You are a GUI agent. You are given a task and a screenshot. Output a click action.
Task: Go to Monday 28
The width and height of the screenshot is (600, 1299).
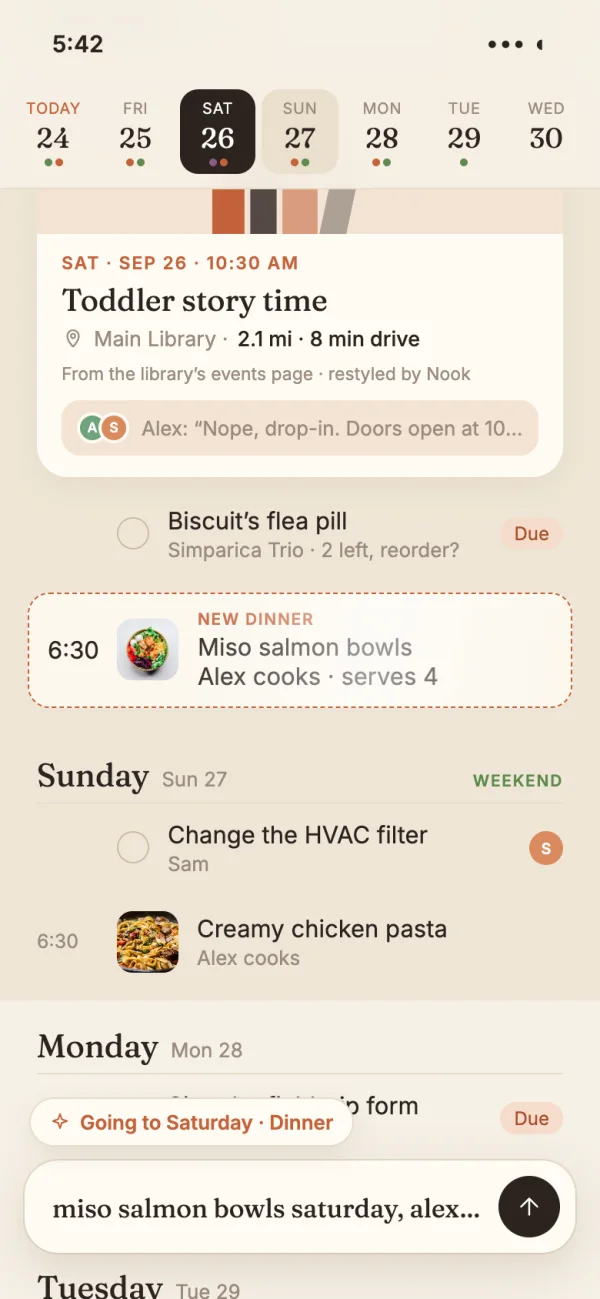tap(382, 132)
